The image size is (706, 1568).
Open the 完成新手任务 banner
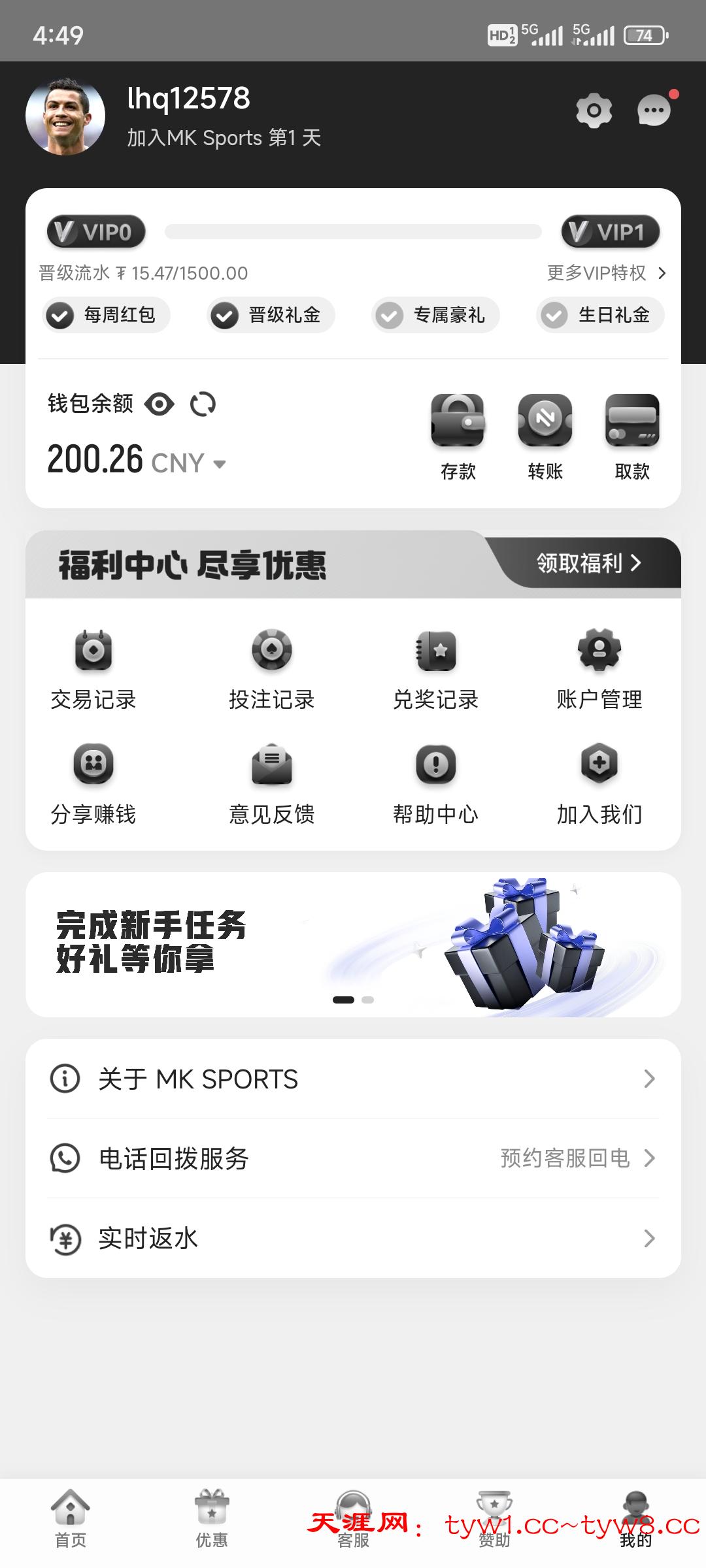coord(353,944)
